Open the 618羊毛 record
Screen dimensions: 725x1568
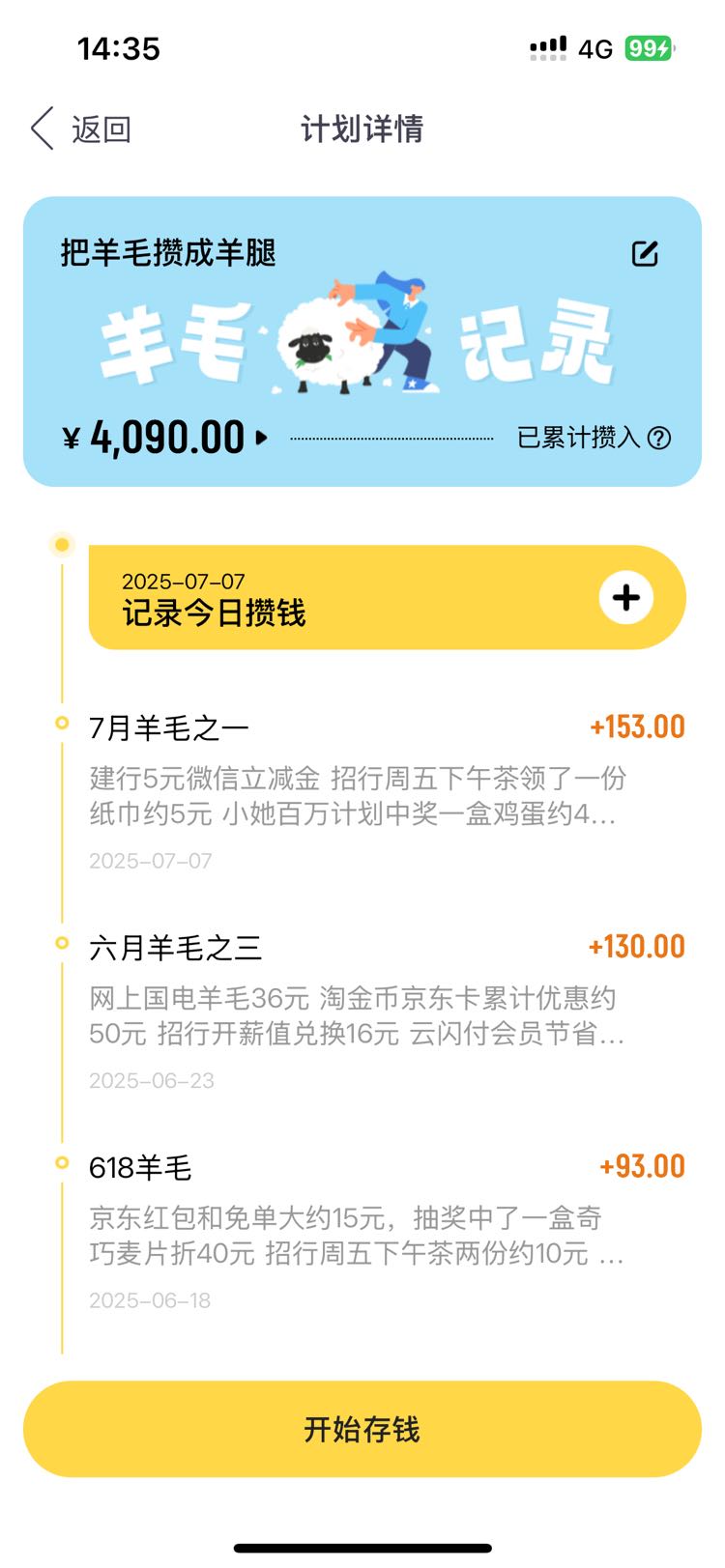tap(387, 1233)
